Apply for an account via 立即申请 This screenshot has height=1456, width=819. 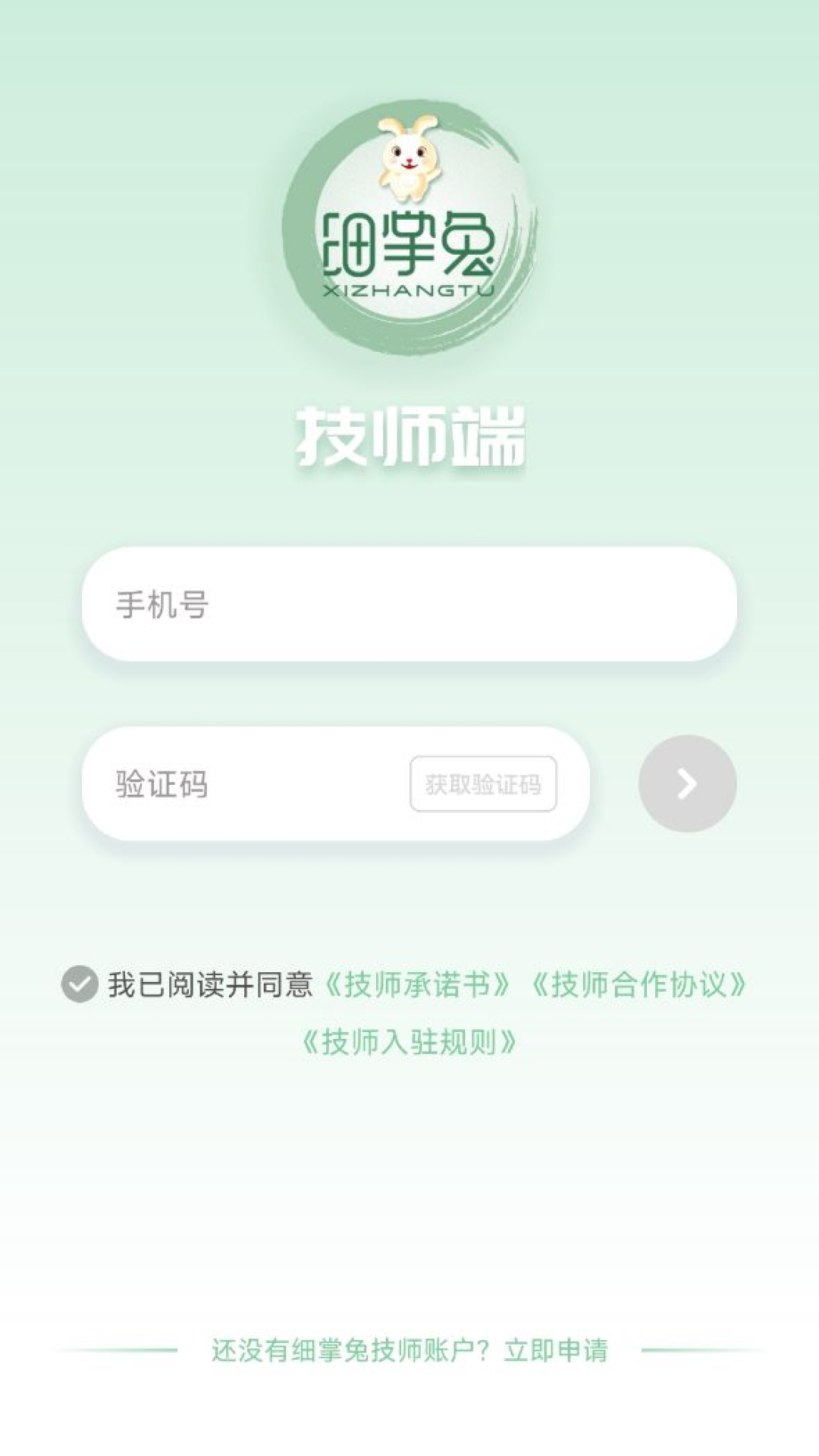tap(556, 1350)
